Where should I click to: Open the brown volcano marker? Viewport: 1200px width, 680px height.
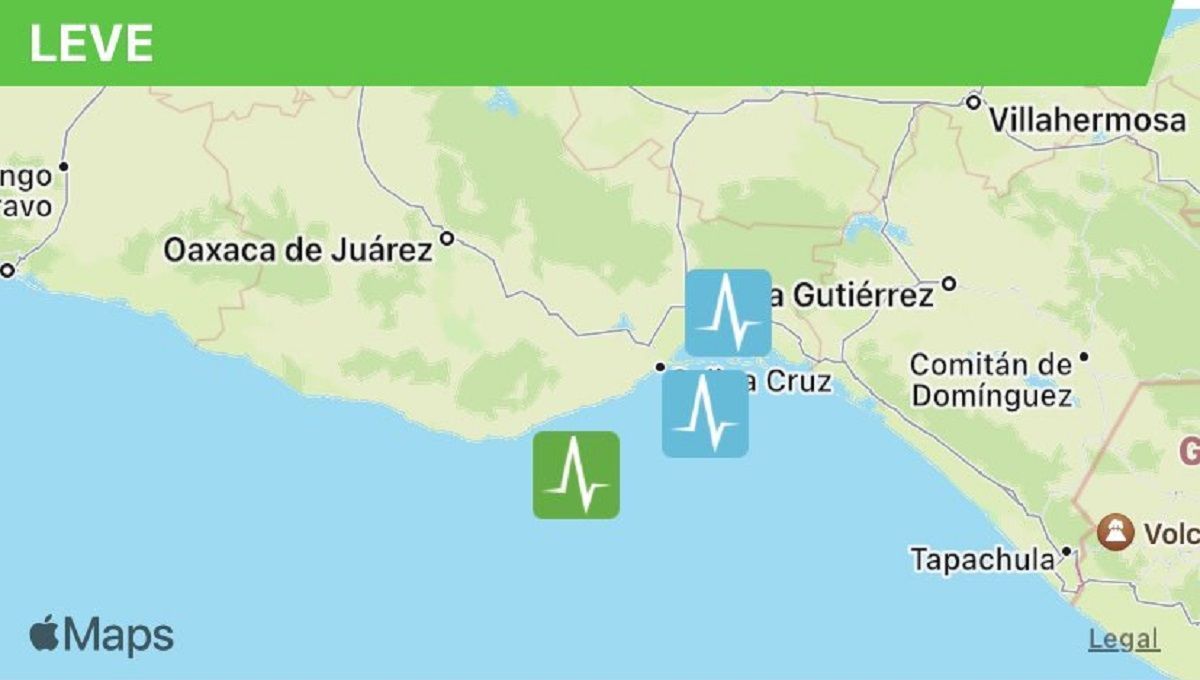click(x=1115, y=532)
